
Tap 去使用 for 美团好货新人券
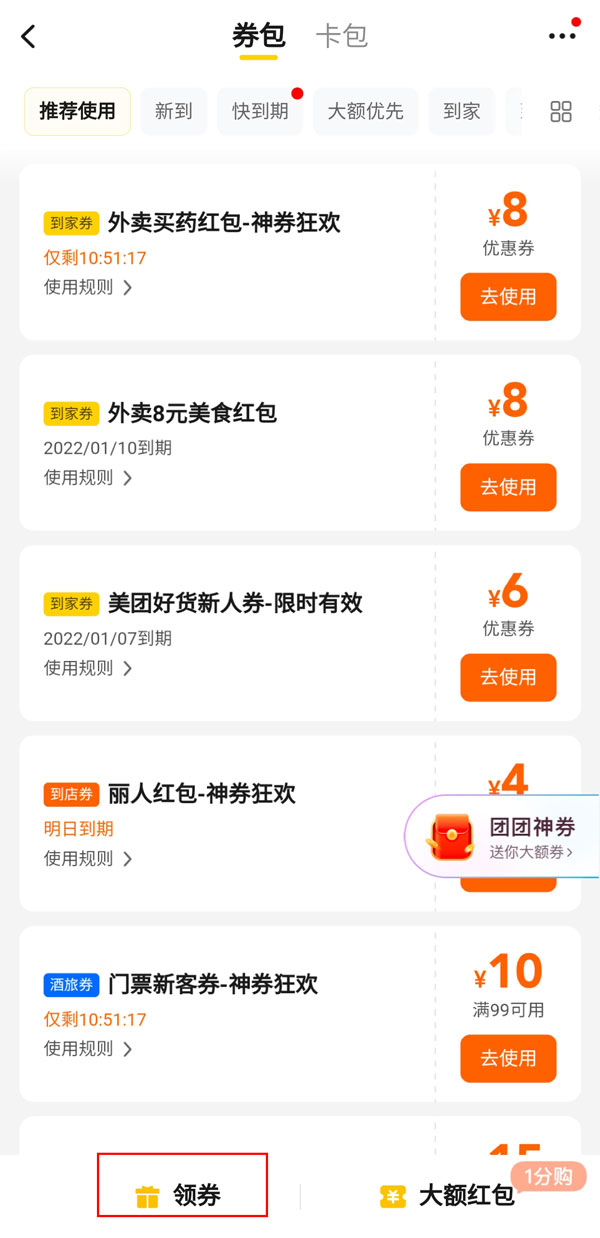(508, 677)
